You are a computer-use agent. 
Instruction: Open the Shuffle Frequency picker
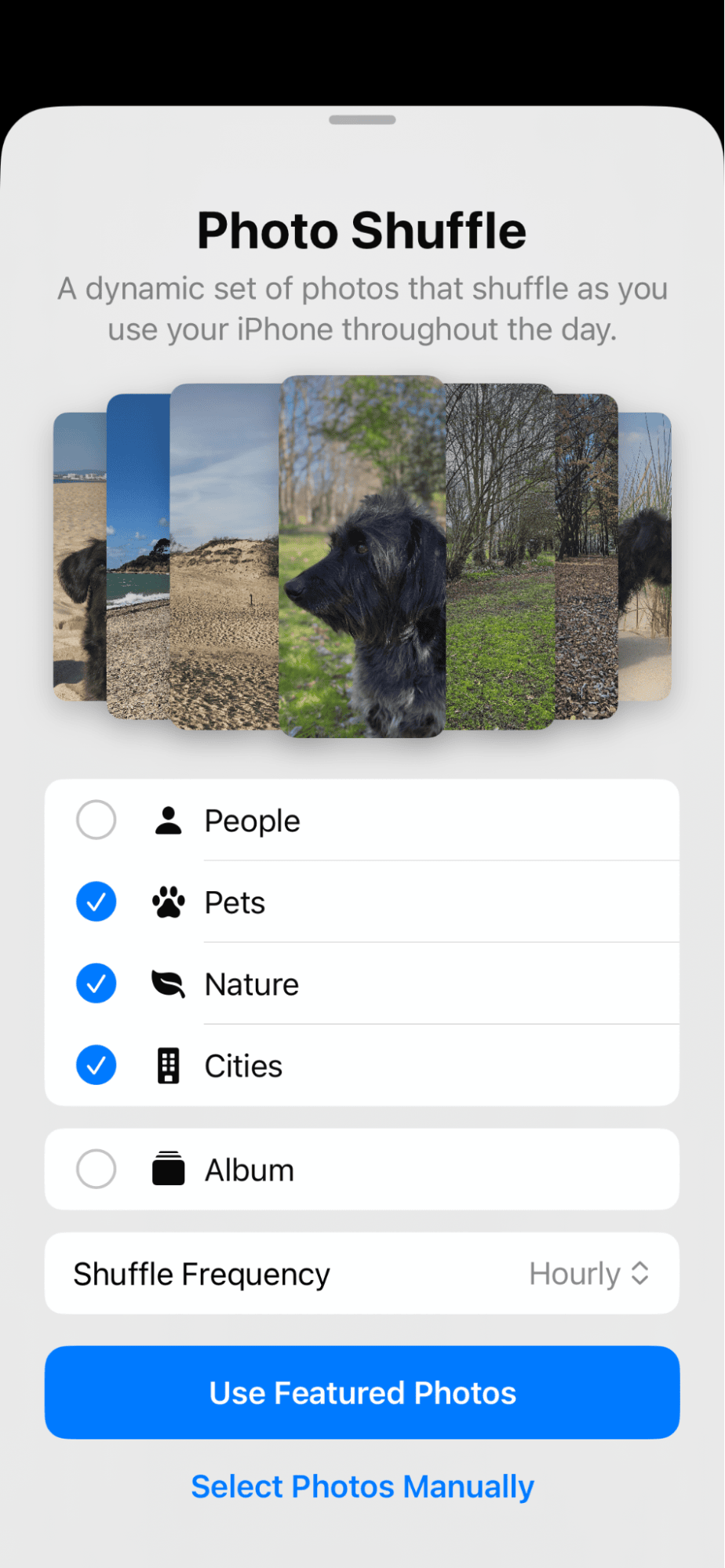588,1274
